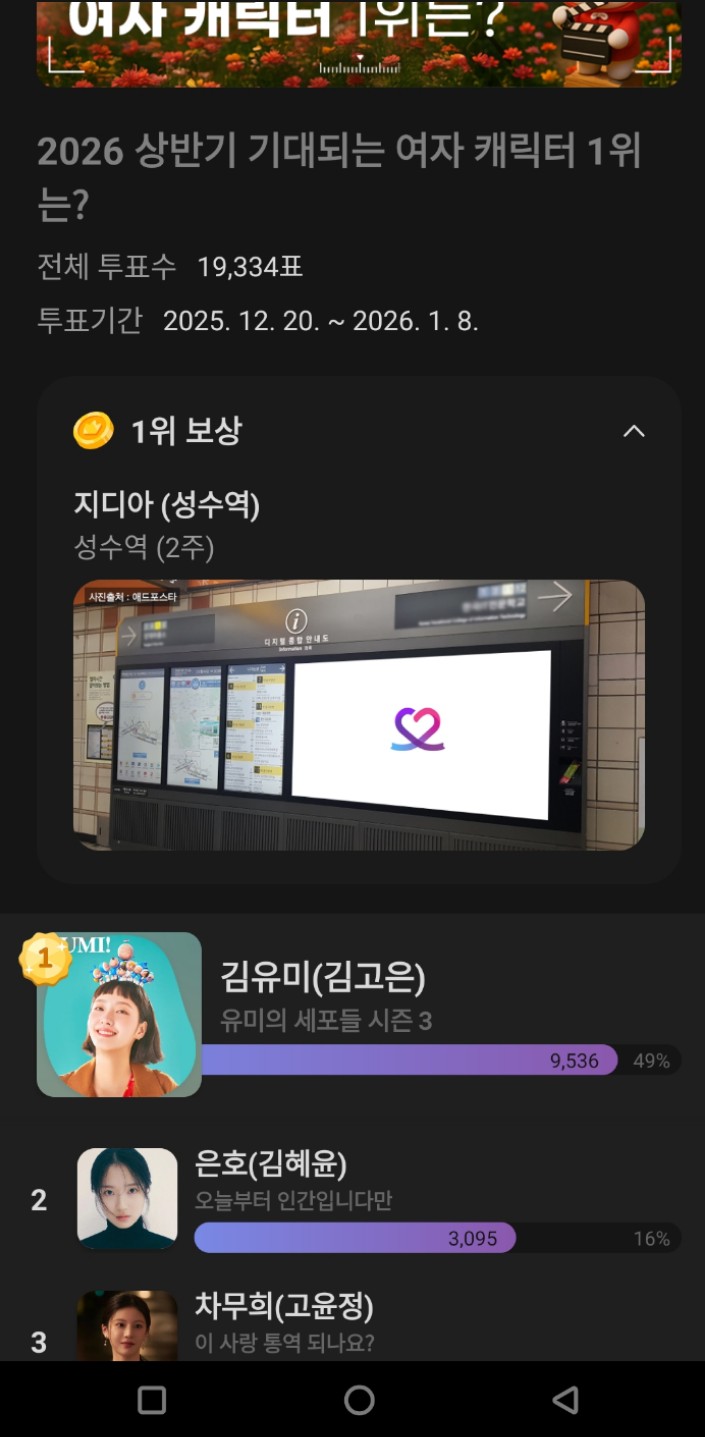Select second-place entry 은호(김혜윤)
The height and width of the screenshot is (1437, 705).
tap(271, 1165)
